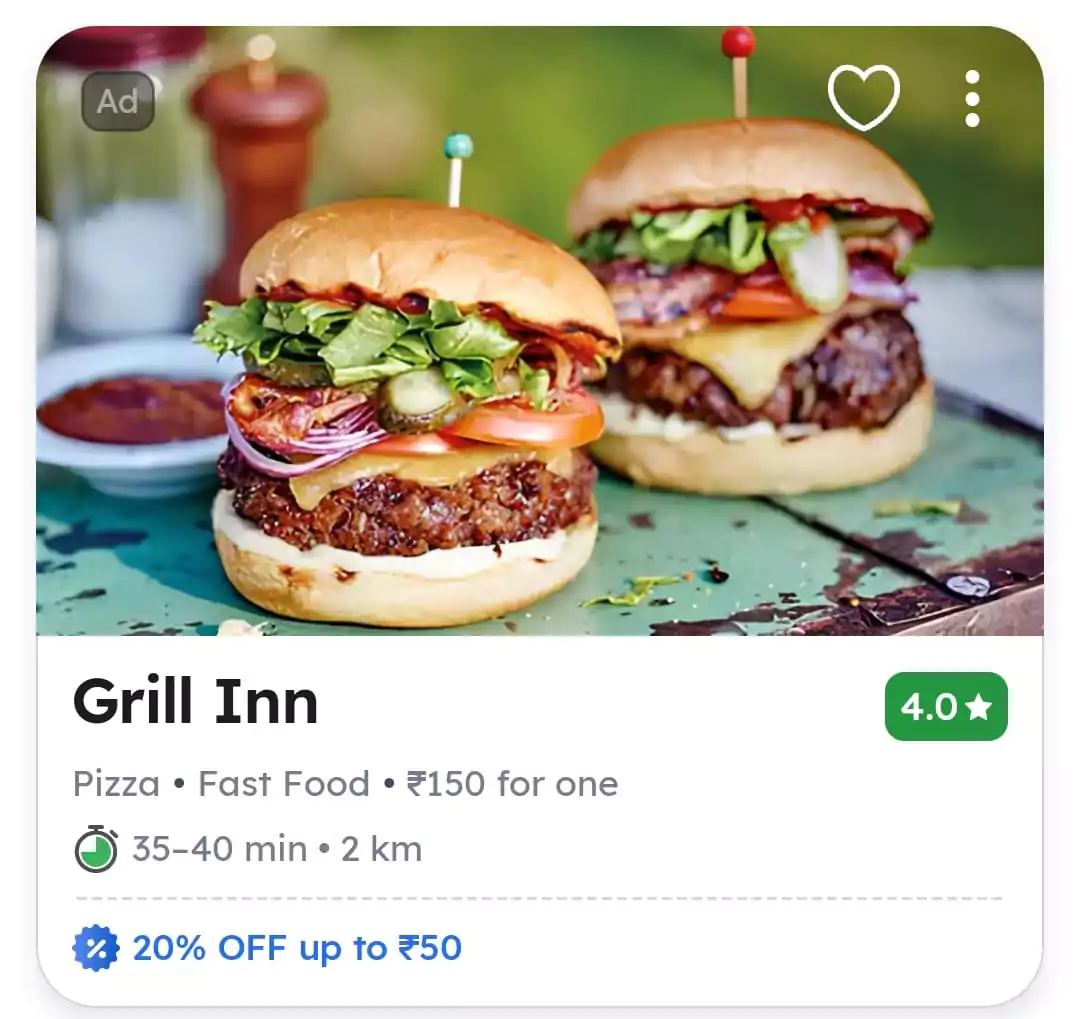Add Grill Inn to favorites with the heart
Viewport: 1080px width, 1019px height.
(x=864, y=96)
